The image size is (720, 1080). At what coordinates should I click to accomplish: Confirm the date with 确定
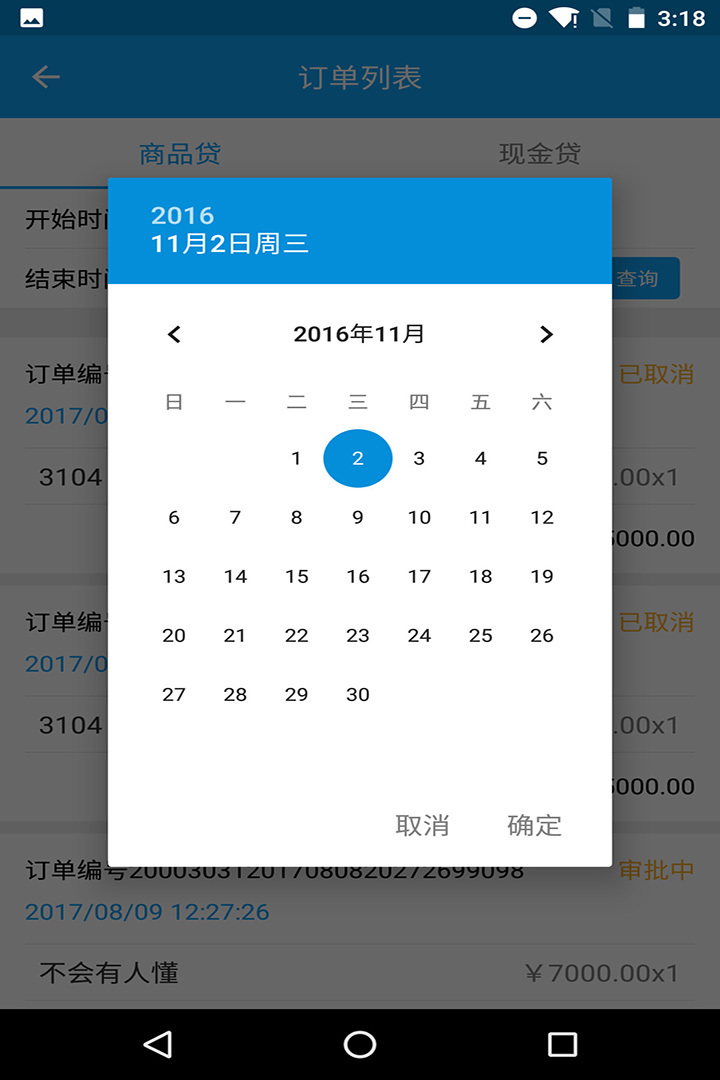pyautogui.click(x=534, y=825)
